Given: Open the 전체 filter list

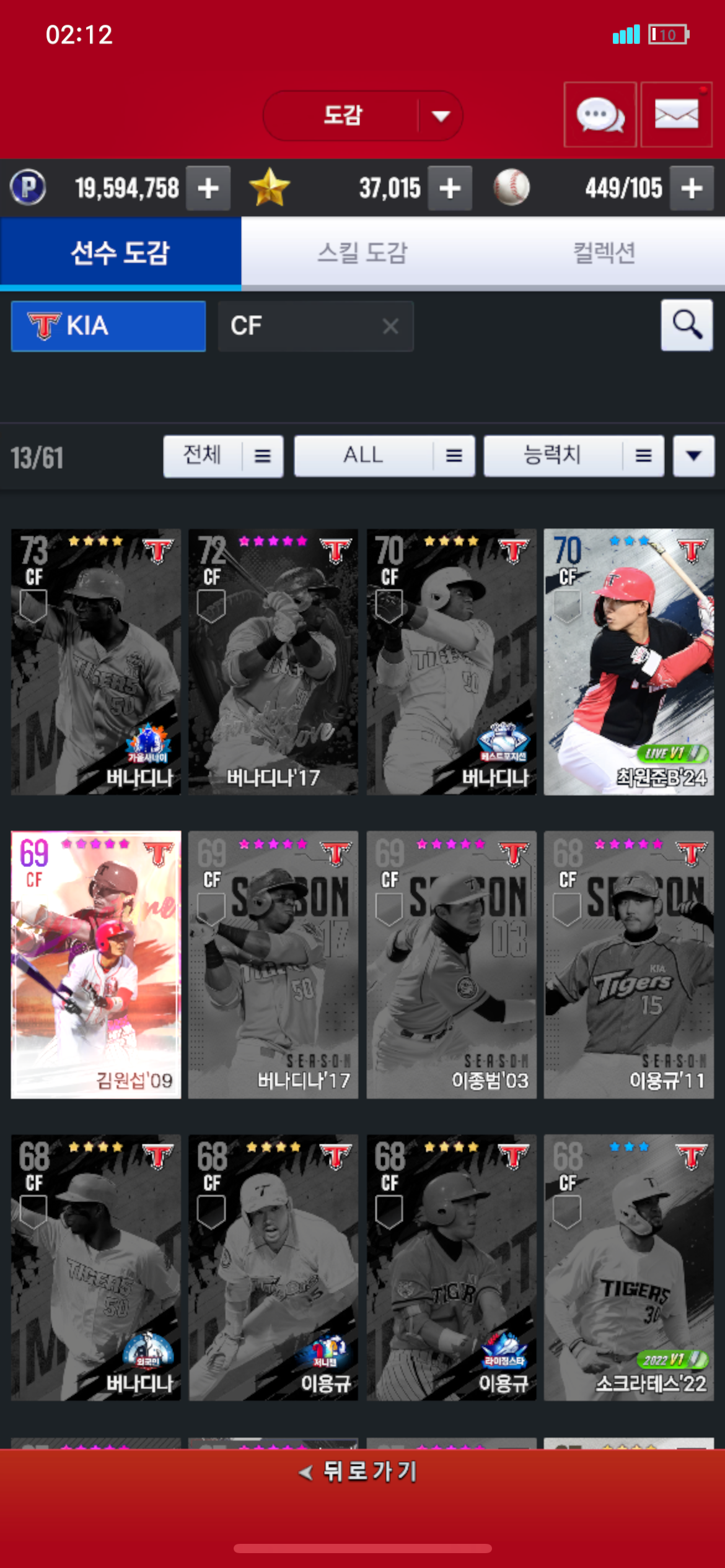Looking at the screenshot, I should point(223,456).
